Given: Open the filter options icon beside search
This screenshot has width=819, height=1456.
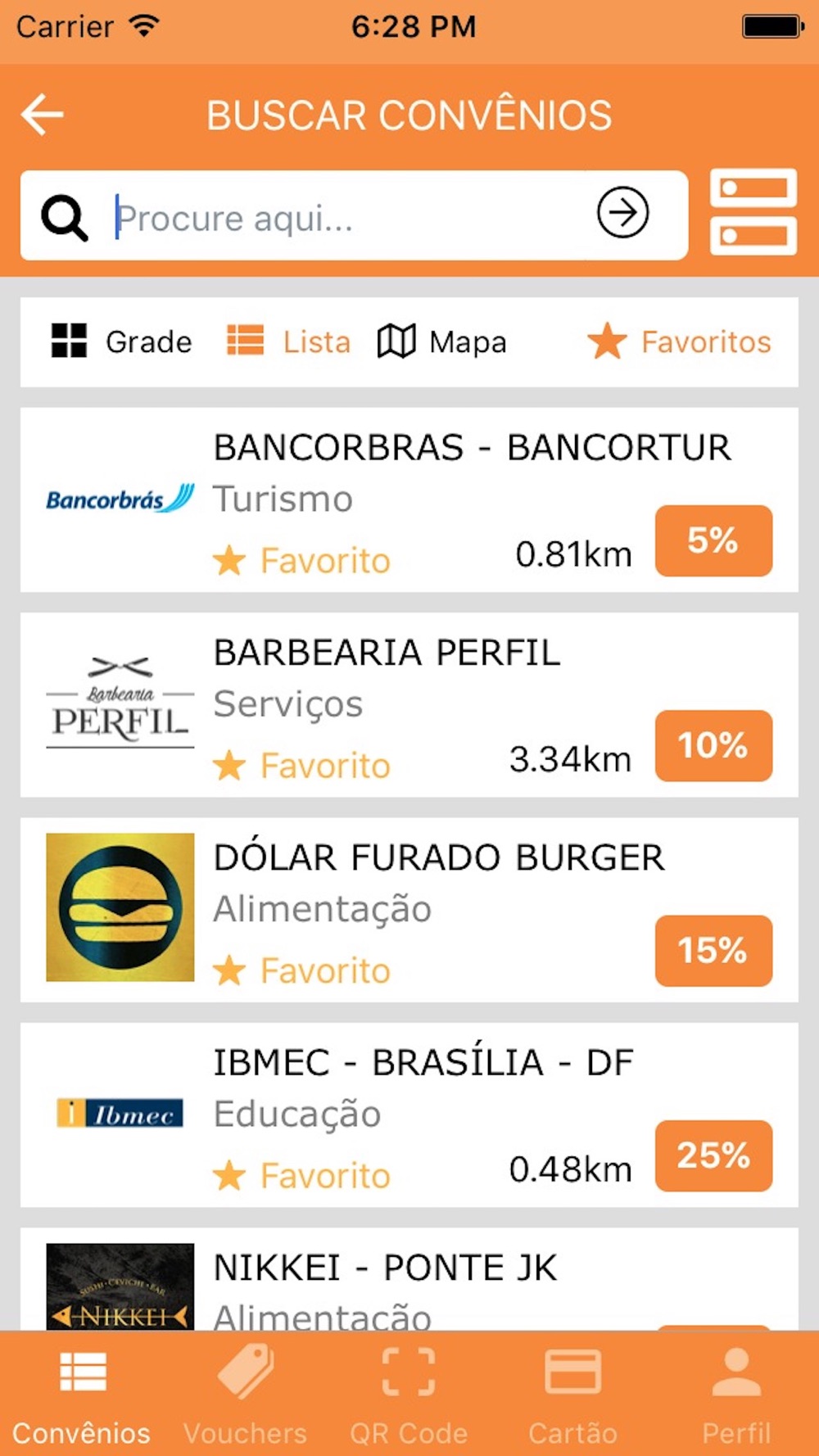Looking at the screenshot, I should point(753,213).
